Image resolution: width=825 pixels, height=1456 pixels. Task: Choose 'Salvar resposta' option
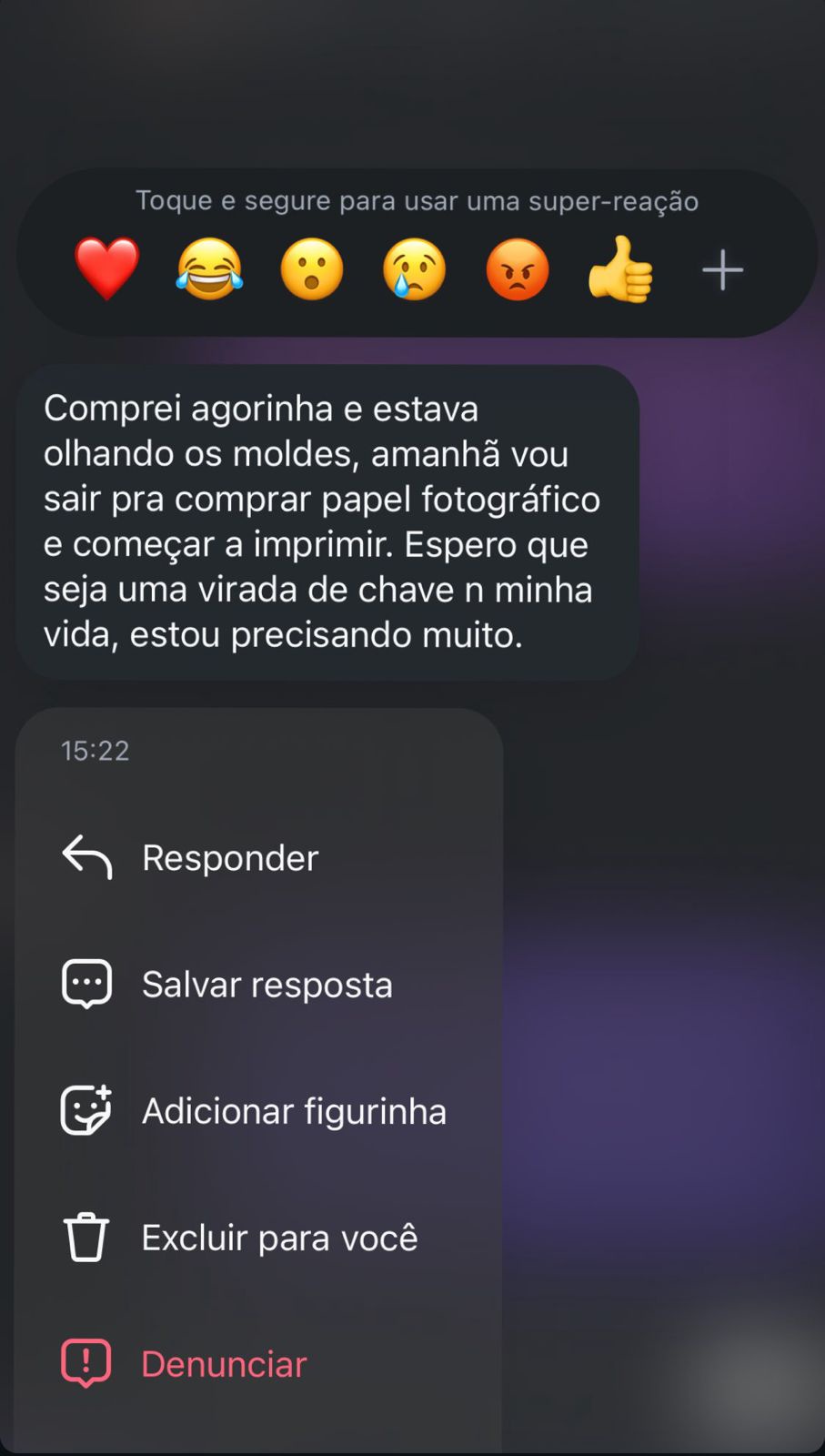pyautogui.click(x=266, y=983)
